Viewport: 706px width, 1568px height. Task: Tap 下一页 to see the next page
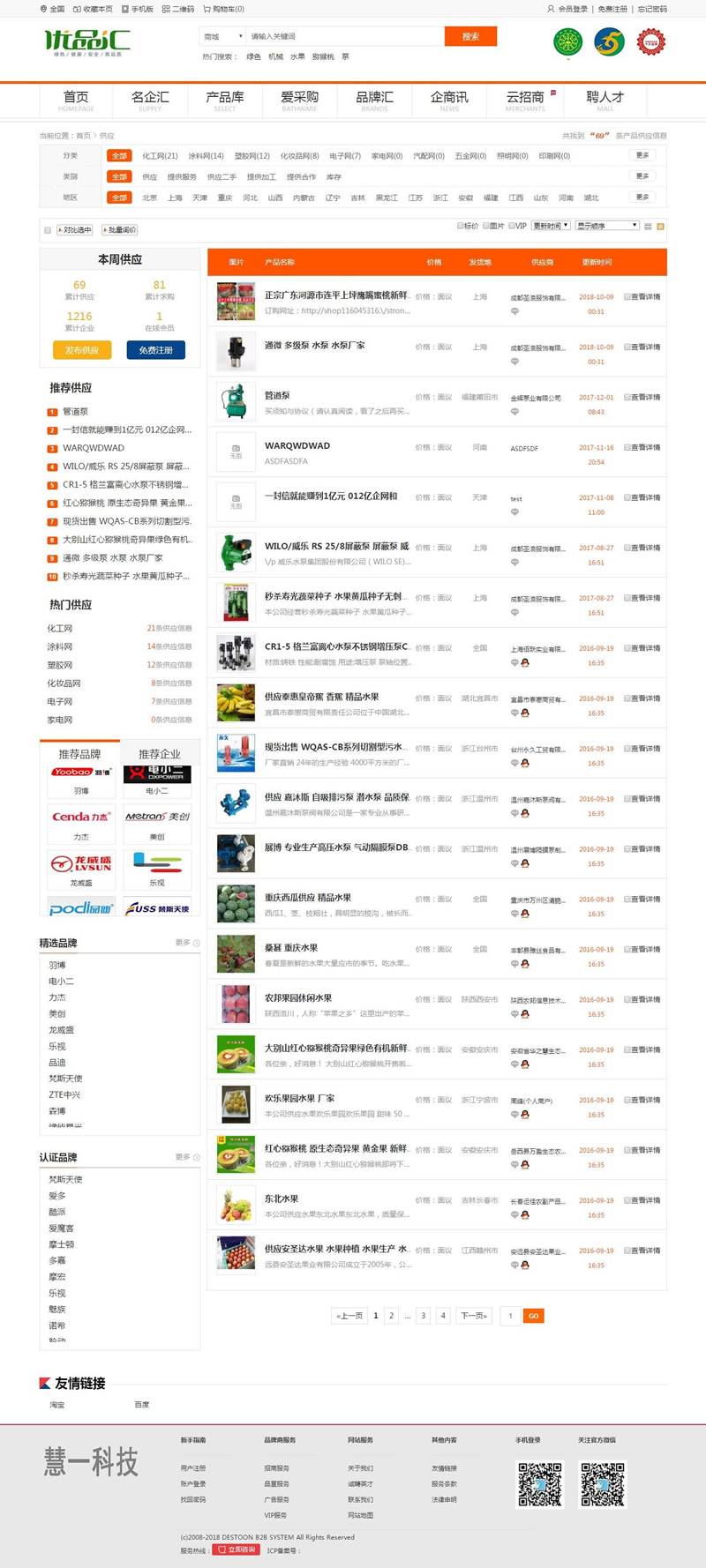(474, 1315)
